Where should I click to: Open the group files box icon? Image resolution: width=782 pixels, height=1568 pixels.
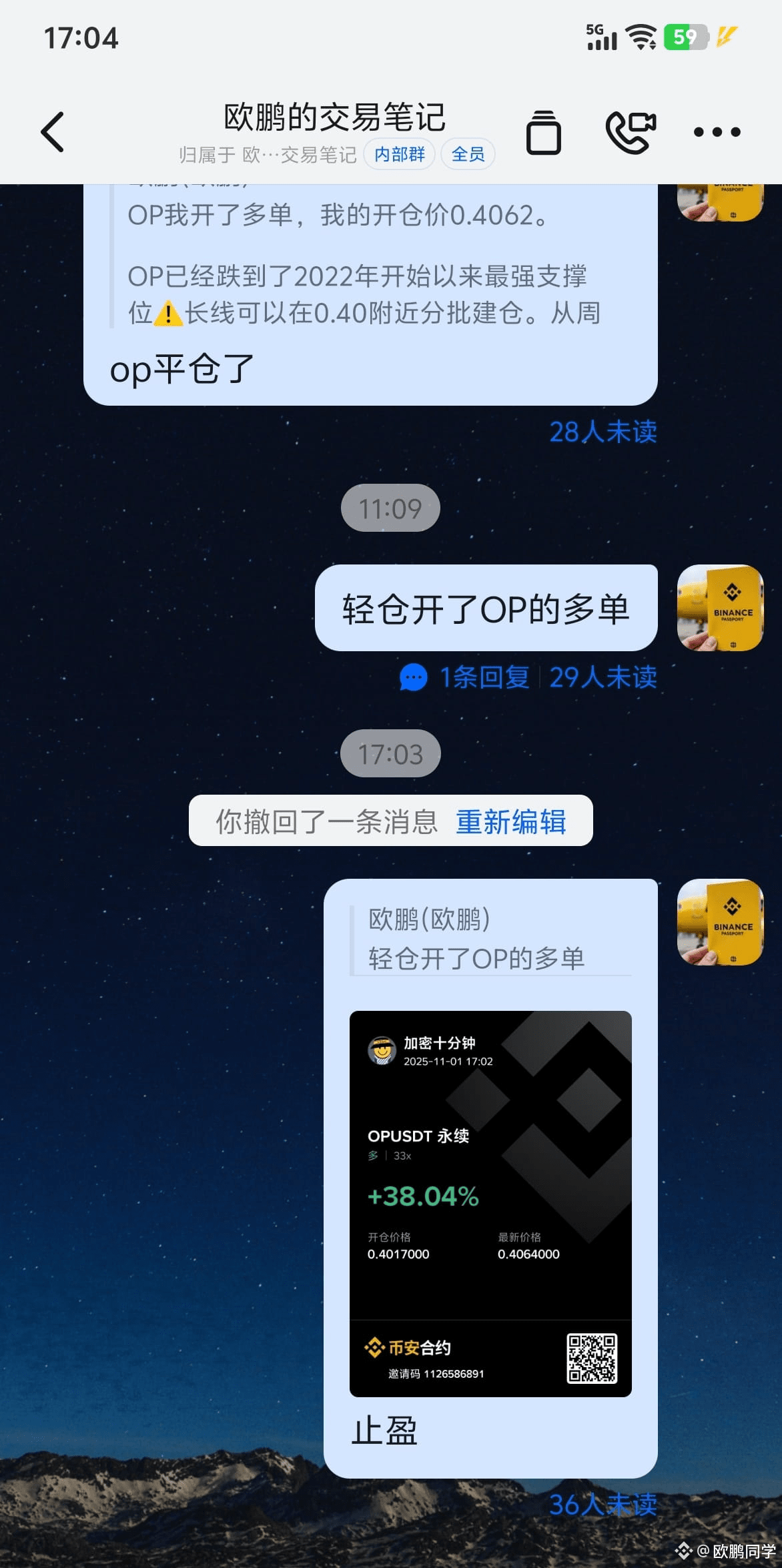tap(543, 132)
